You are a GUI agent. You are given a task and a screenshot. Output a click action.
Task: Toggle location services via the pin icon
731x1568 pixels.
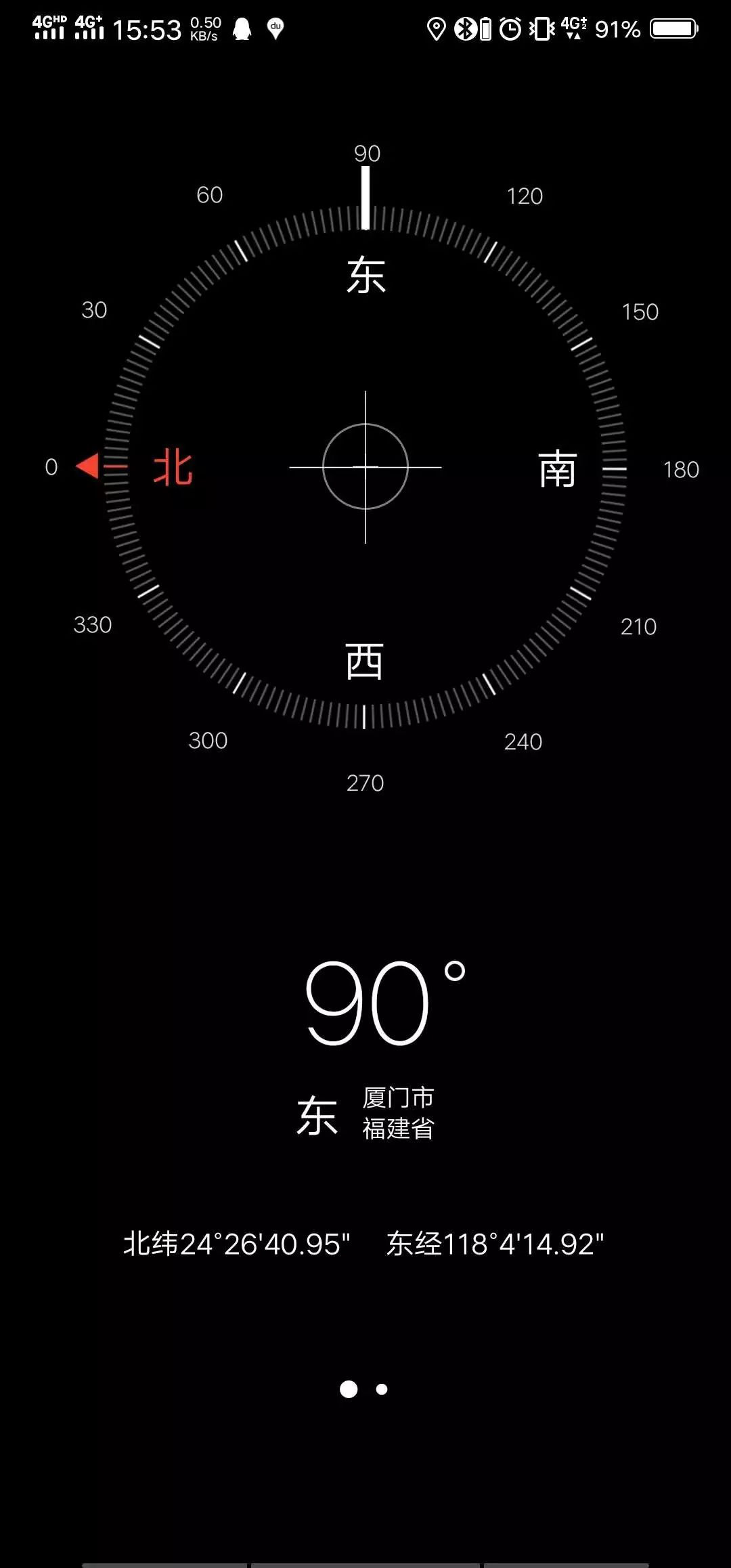[x=436, y=27]
